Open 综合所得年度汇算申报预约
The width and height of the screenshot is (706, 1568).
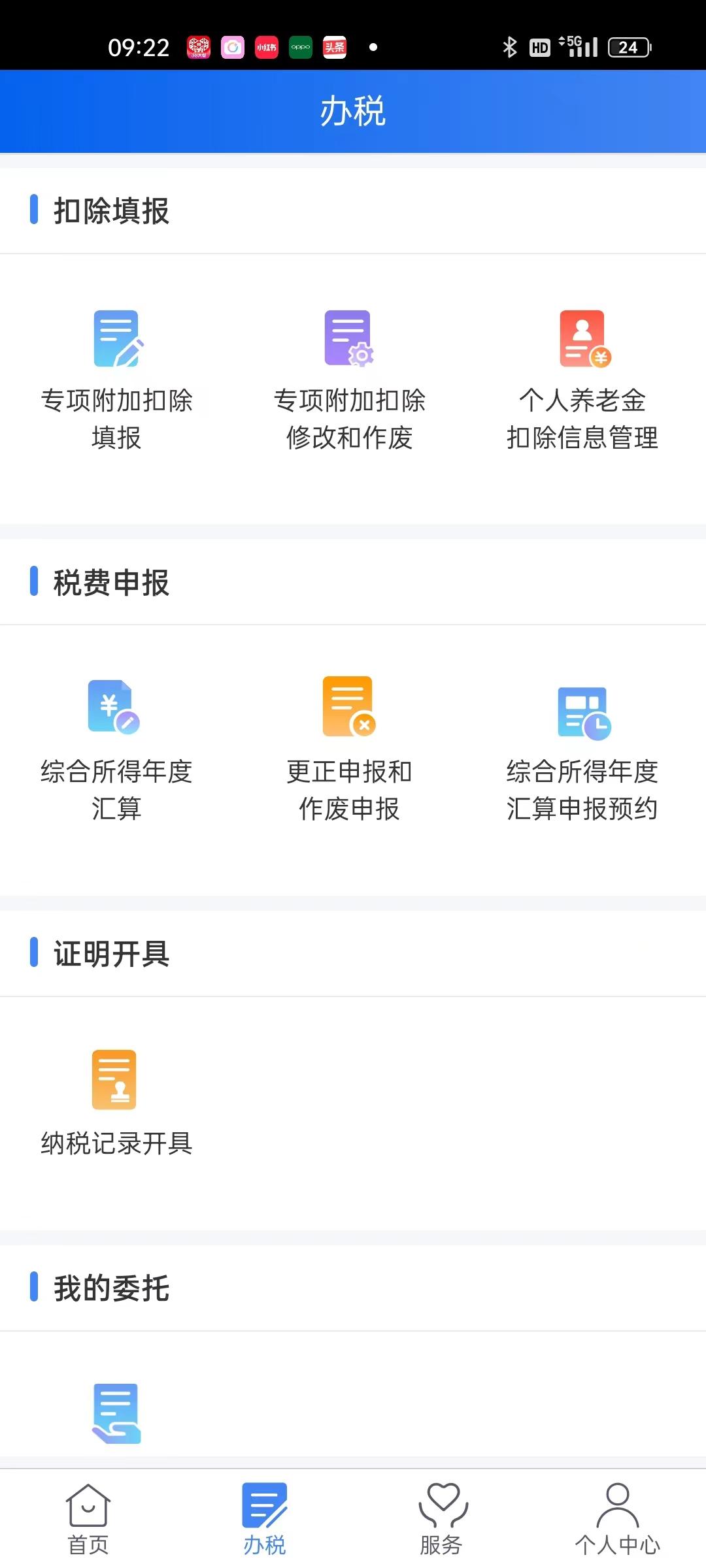[x=582, y=750]
